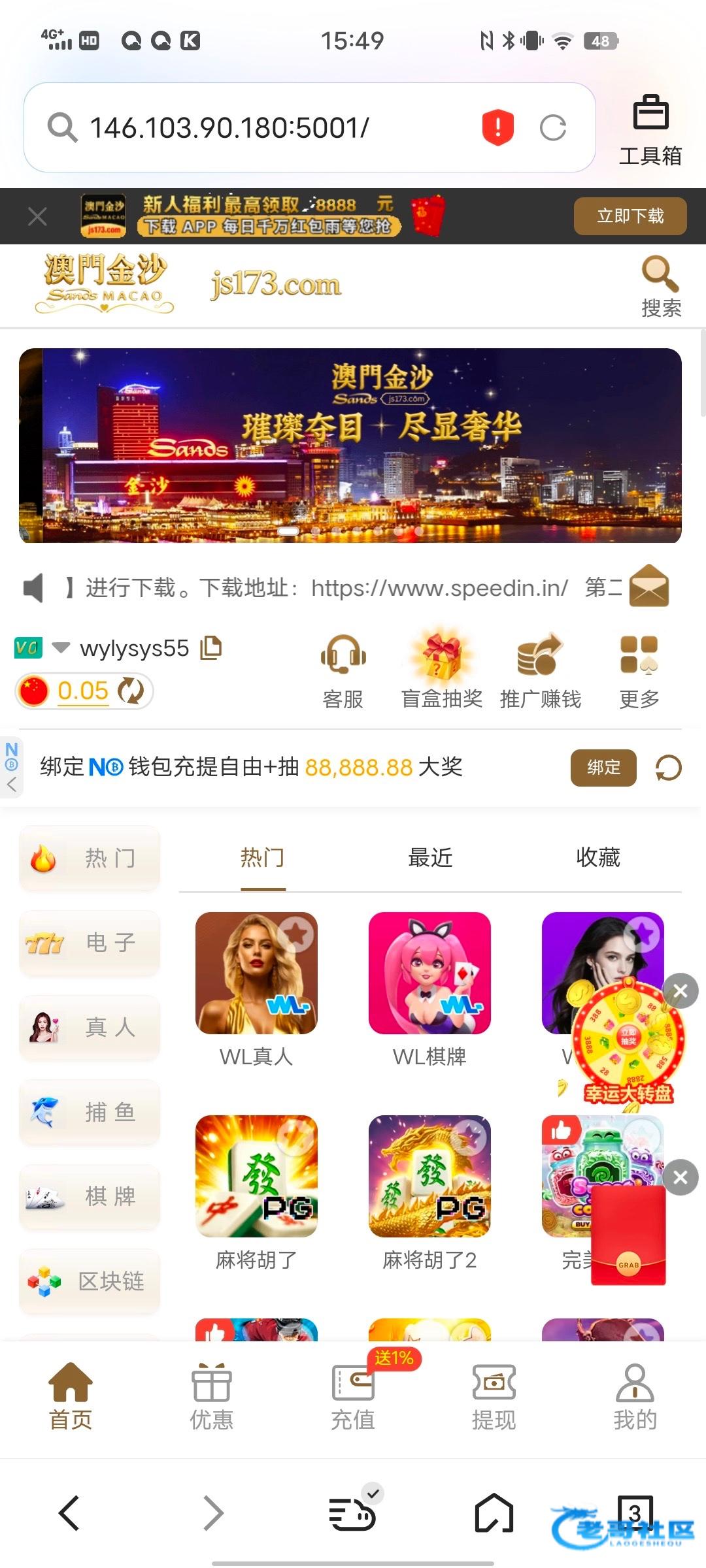Tap the browser address bar
Screen dimensions: 706x1568
pyautogui.click(x=309, y=127)
